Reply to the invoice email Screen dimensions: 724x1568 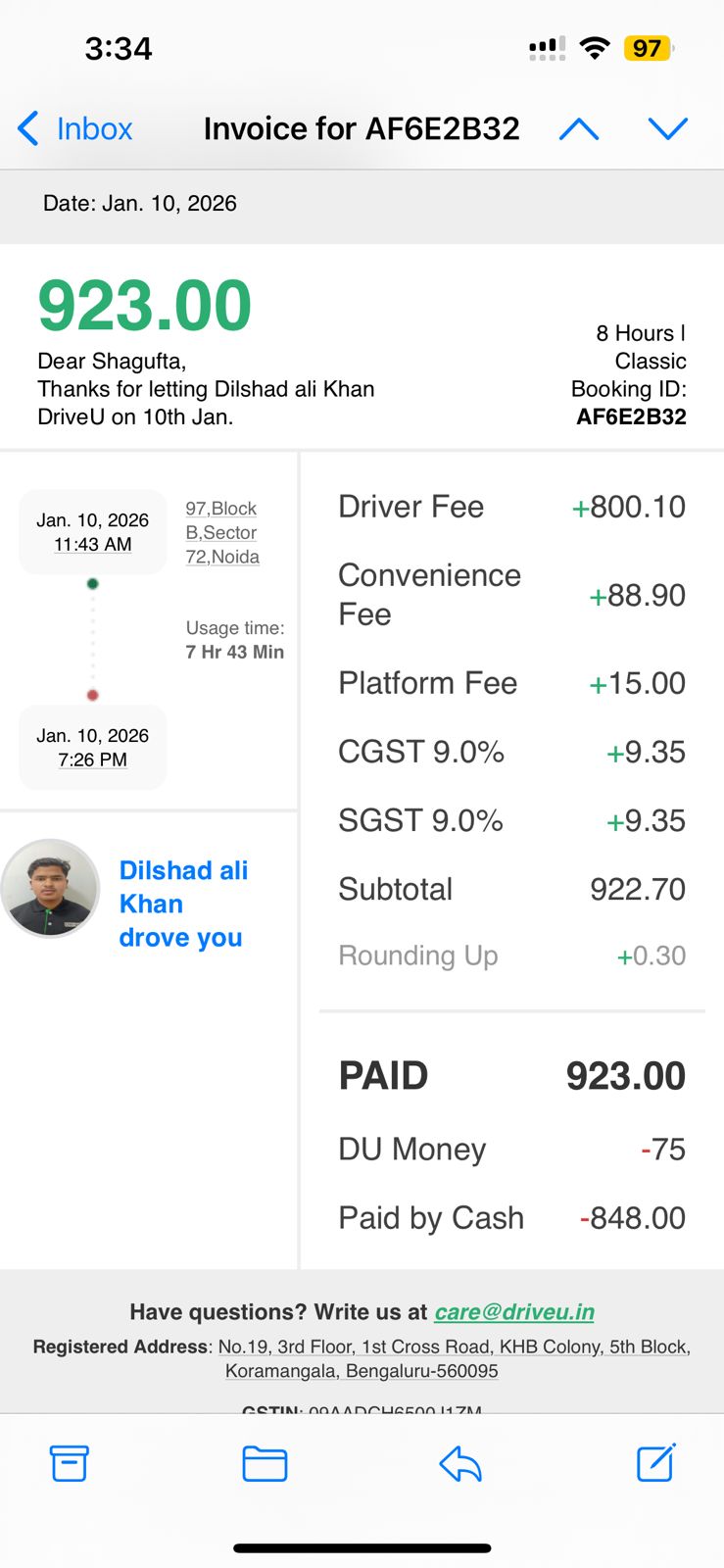(x=460, y=1464)
